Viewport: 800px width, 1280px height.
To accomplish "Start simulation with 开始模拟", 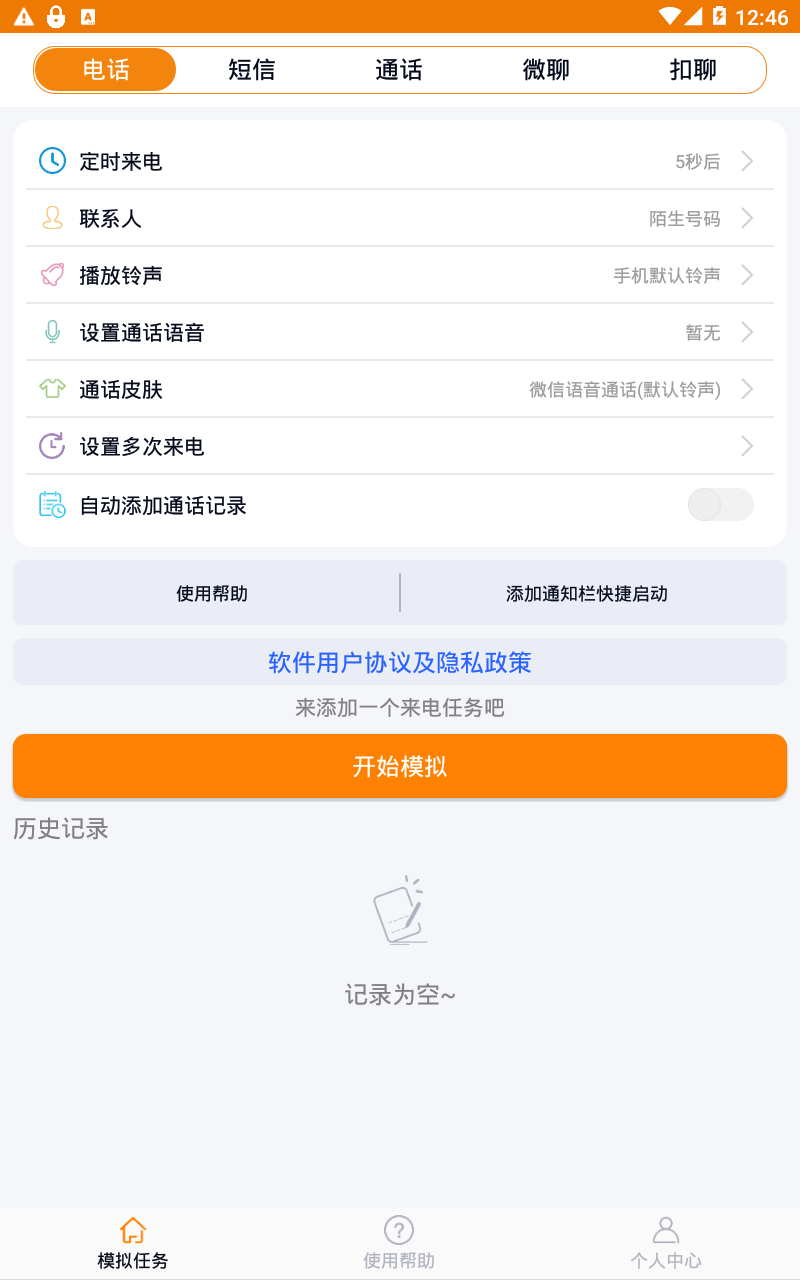I will click(400, 766).
